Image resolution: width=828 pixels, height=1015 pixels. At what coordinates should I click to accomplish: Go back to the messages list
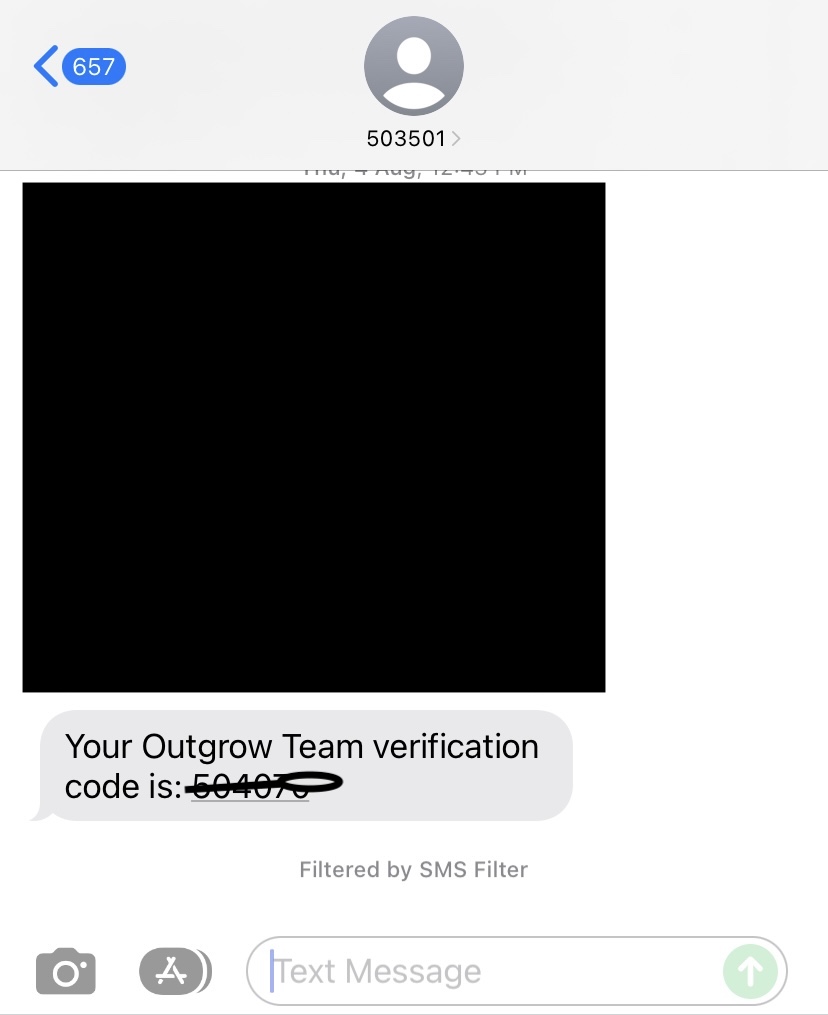point(78,67)
